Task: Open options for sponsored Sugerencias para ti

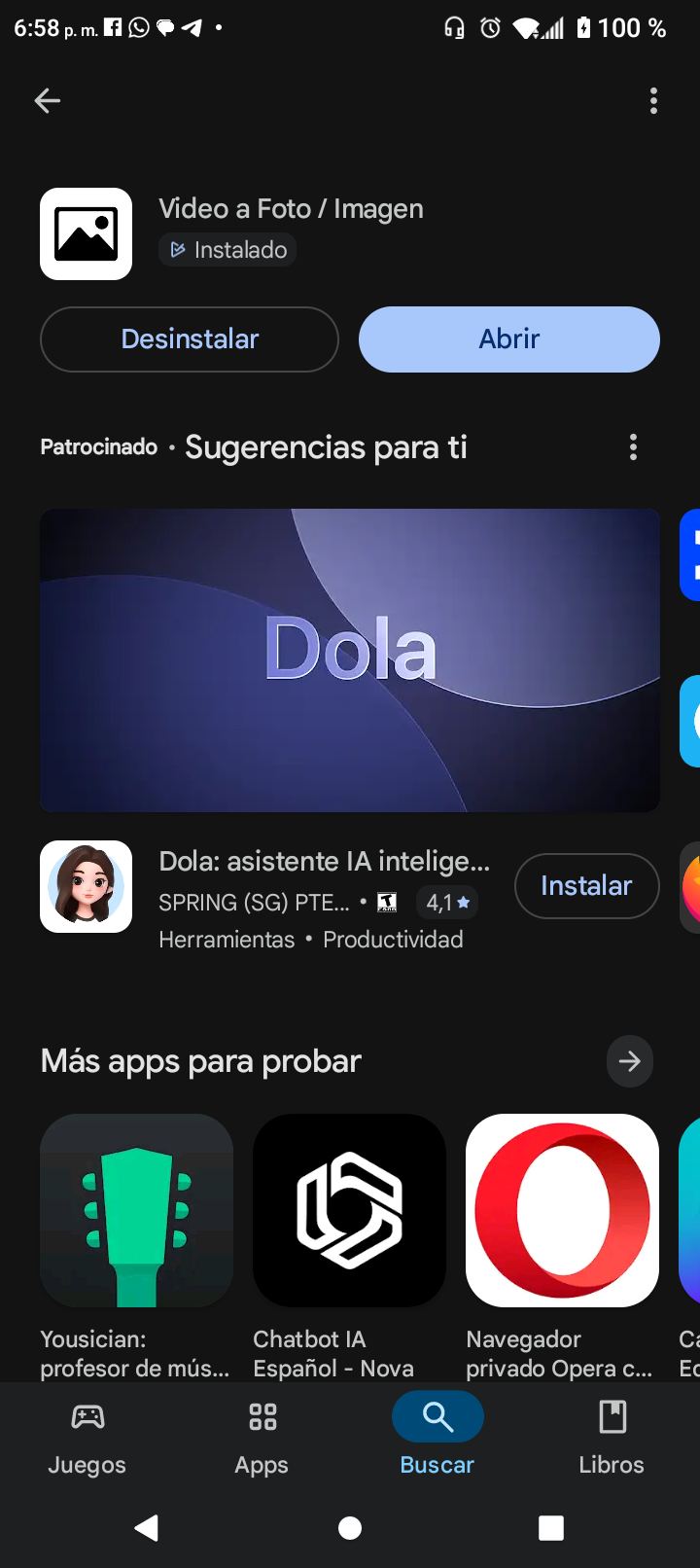Action: coord(633,447)
